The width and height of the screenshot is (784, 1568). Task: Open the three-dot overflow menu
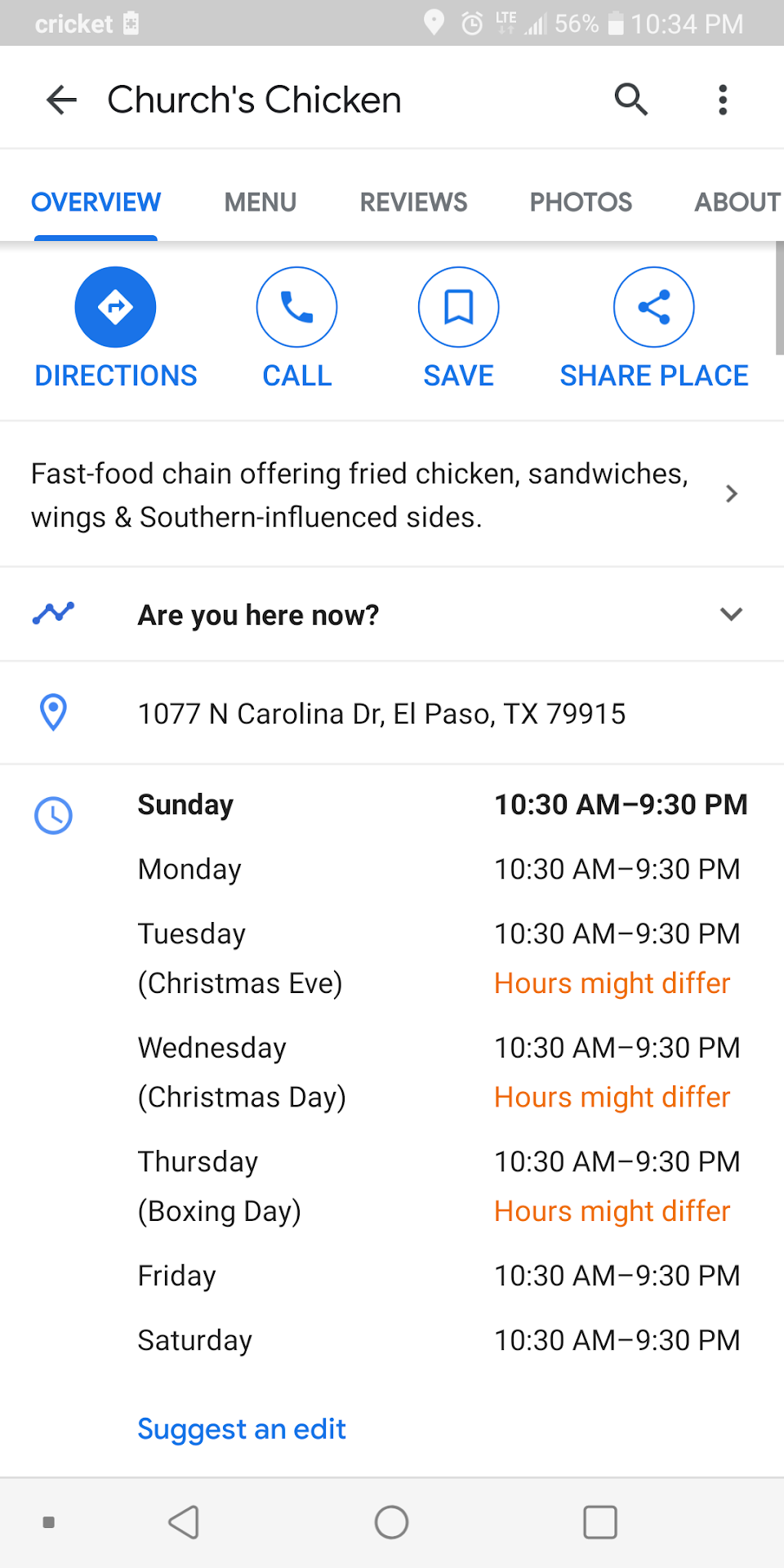(x=723, y=100)
